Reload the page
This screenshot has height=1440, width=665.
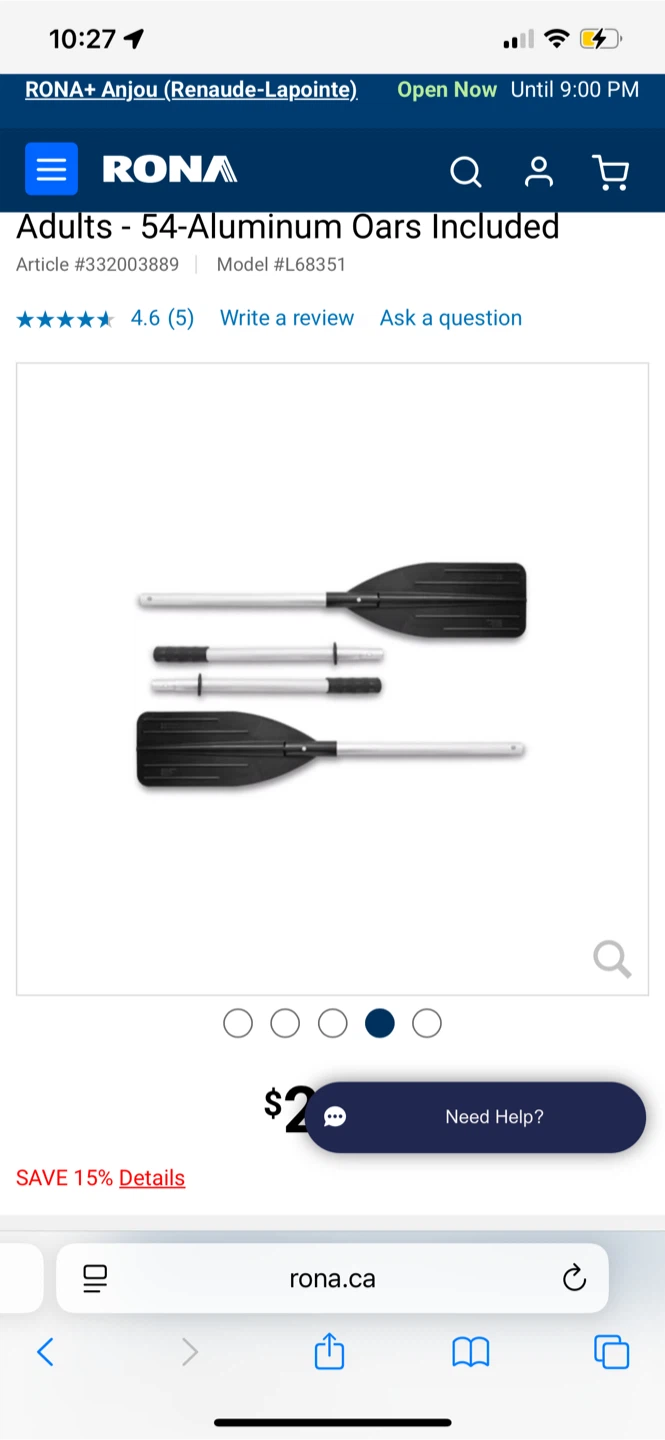coord(574,1278)
